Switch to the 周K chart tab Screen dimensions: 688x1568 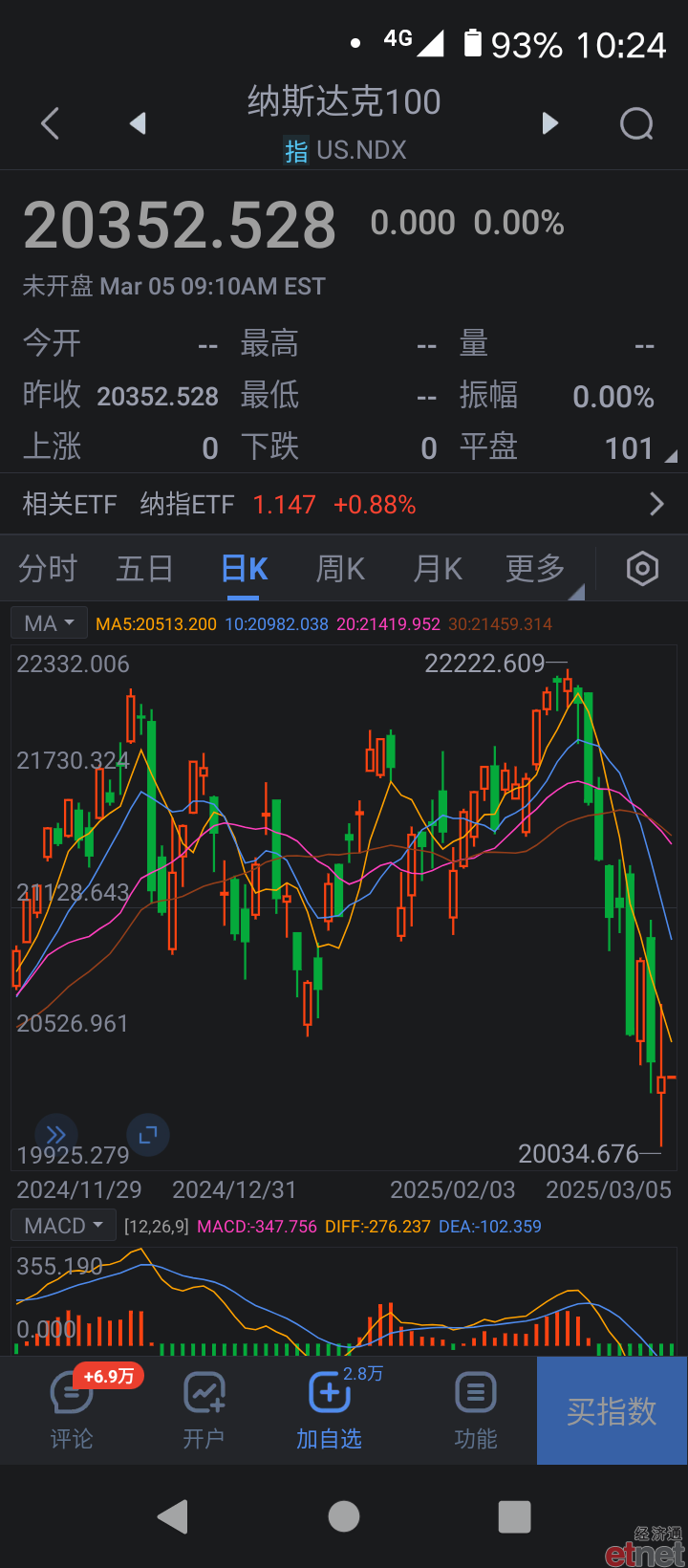coord(340,569)
